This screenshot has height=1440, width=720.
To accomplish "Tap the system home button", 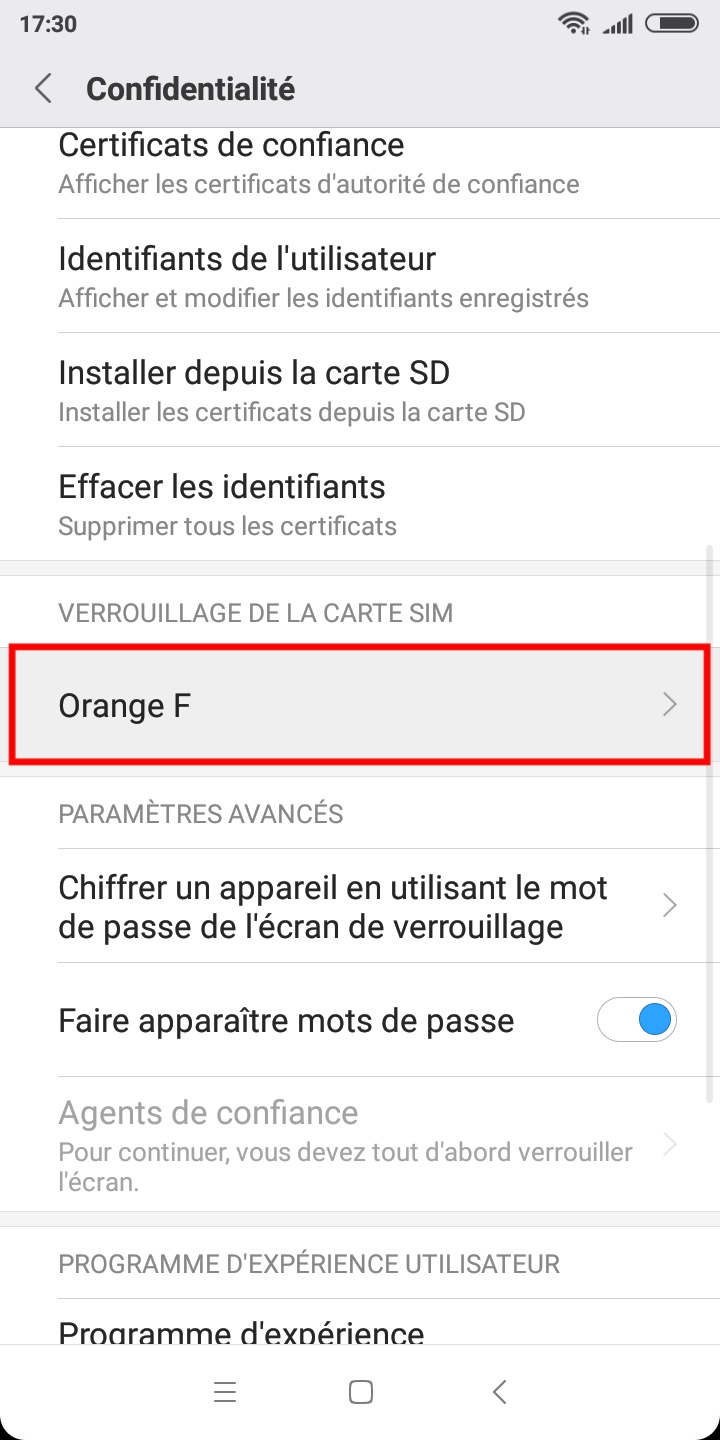I will point(360,1392).
